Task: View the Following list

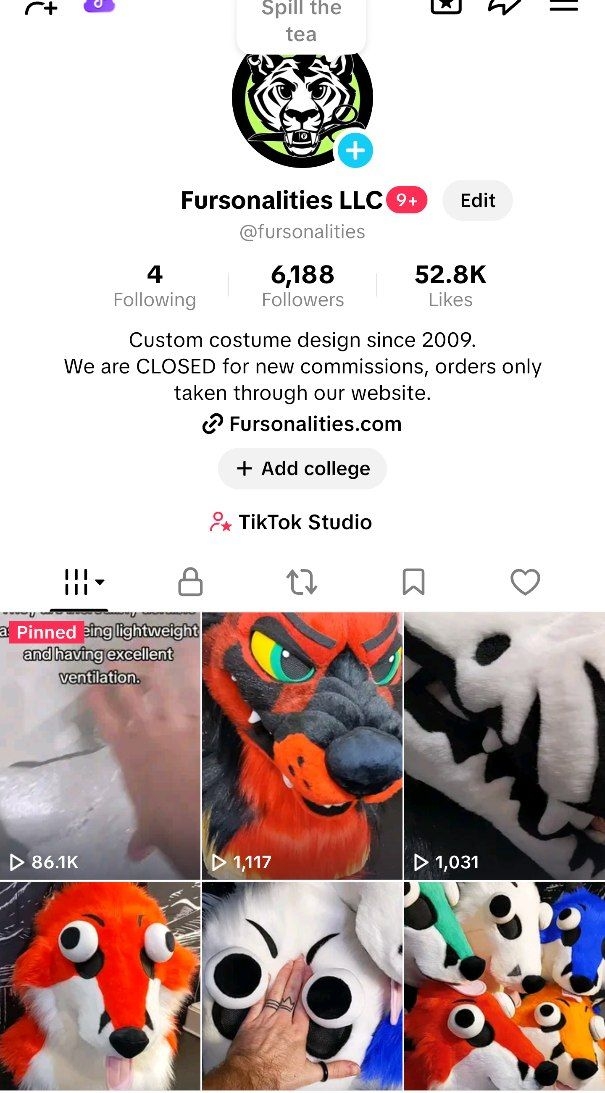Action: (154, 286)
